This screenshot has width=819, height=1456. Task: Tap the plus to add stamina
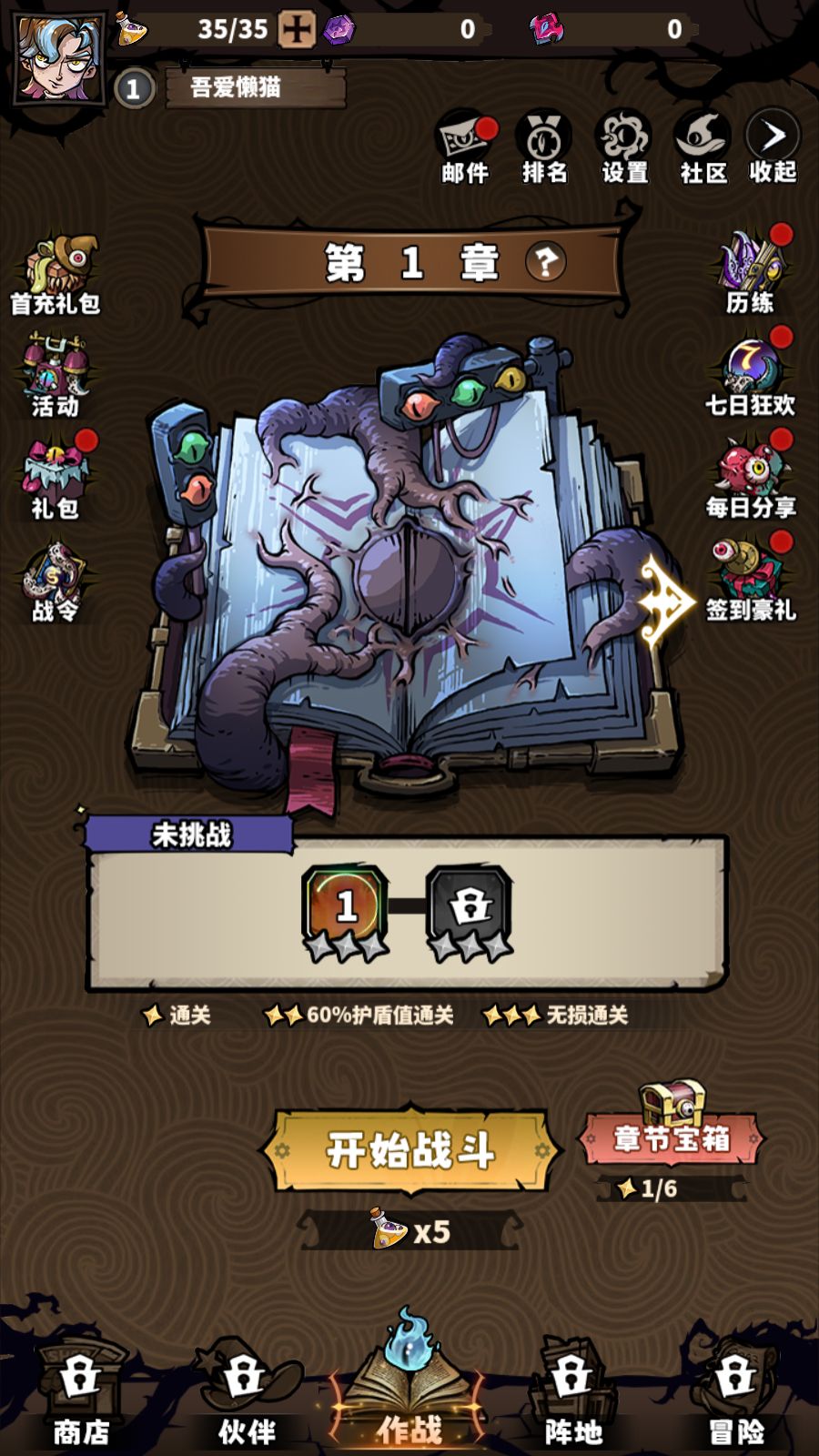[x=297, y=30]
